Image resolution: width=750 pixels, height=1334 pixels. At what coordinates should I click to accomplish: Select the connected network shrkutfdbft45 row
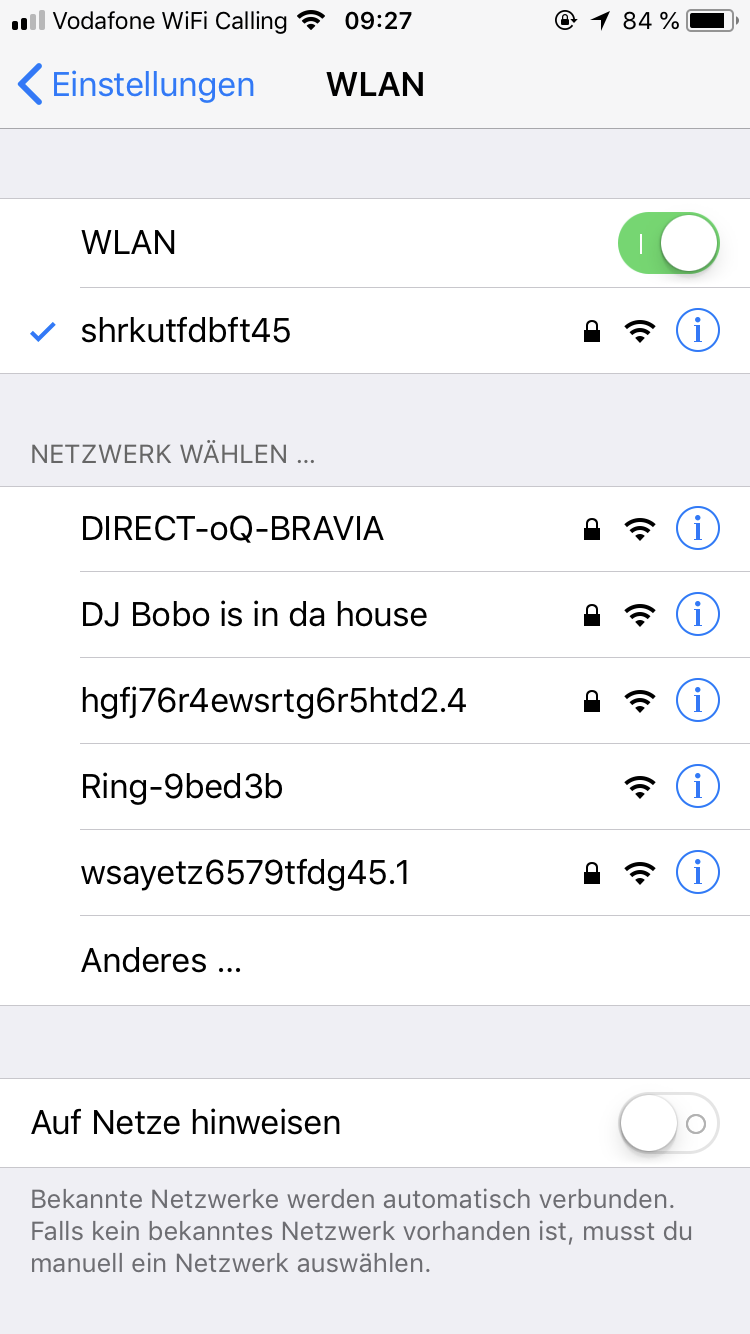pos(186,331)
